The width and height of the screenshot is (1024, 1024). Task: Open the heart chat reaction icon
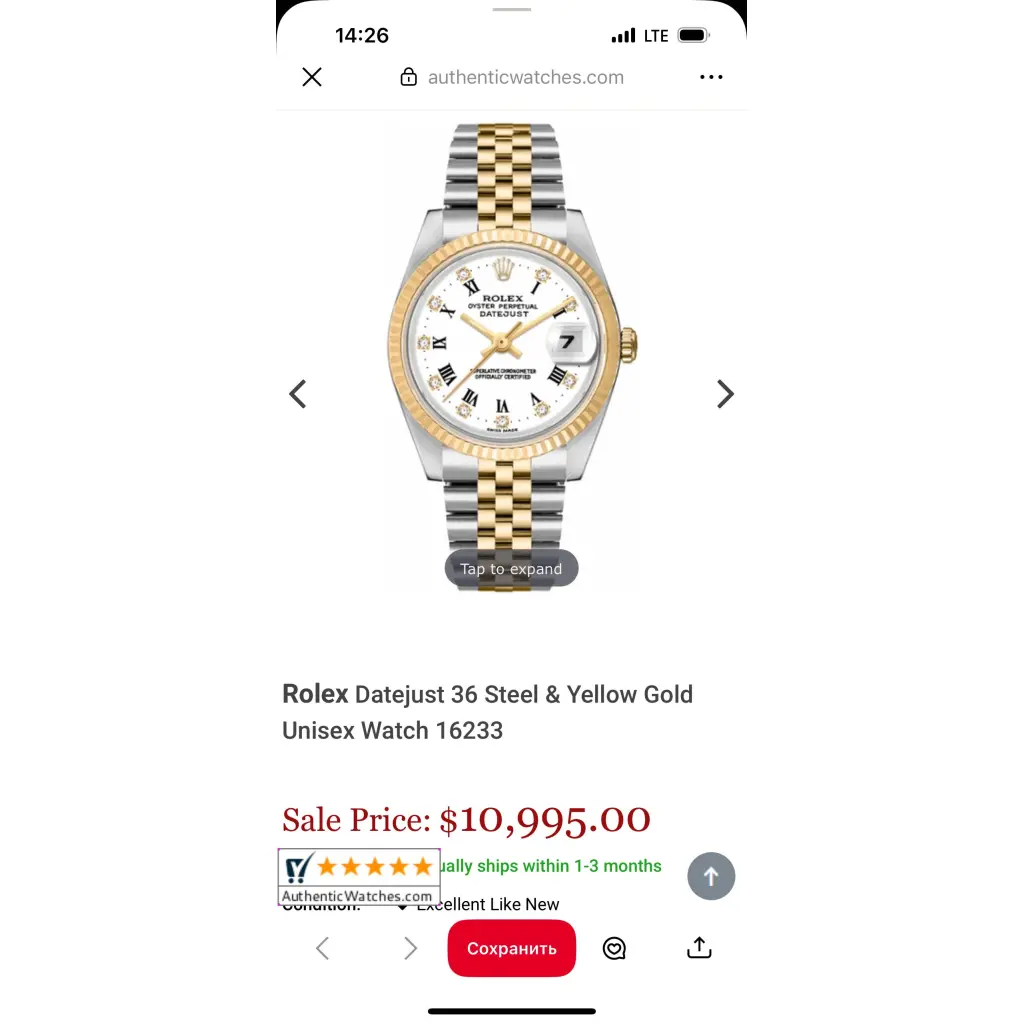click(x=615, y=948)
